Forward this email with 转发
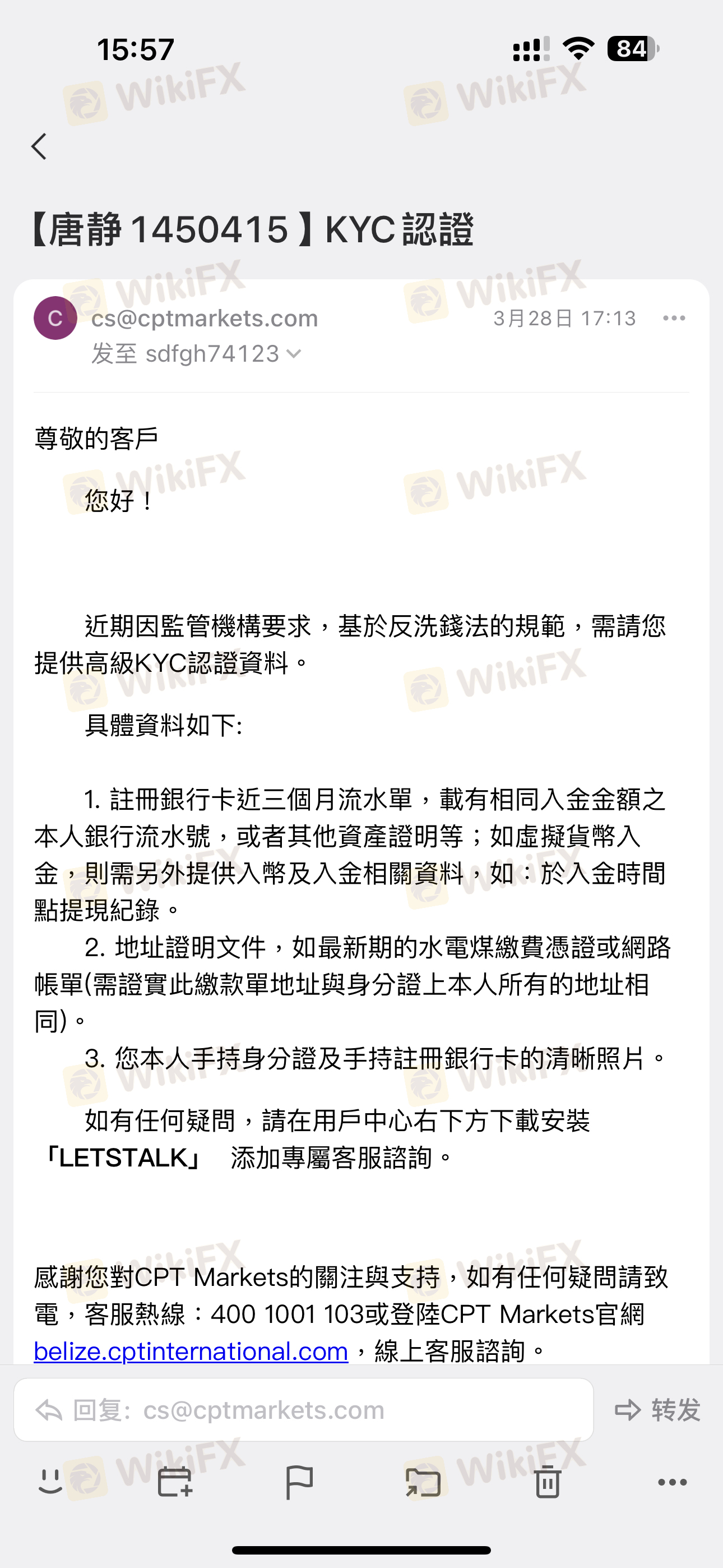Viewport: 723px width, 1568px height. [658, 1410]
